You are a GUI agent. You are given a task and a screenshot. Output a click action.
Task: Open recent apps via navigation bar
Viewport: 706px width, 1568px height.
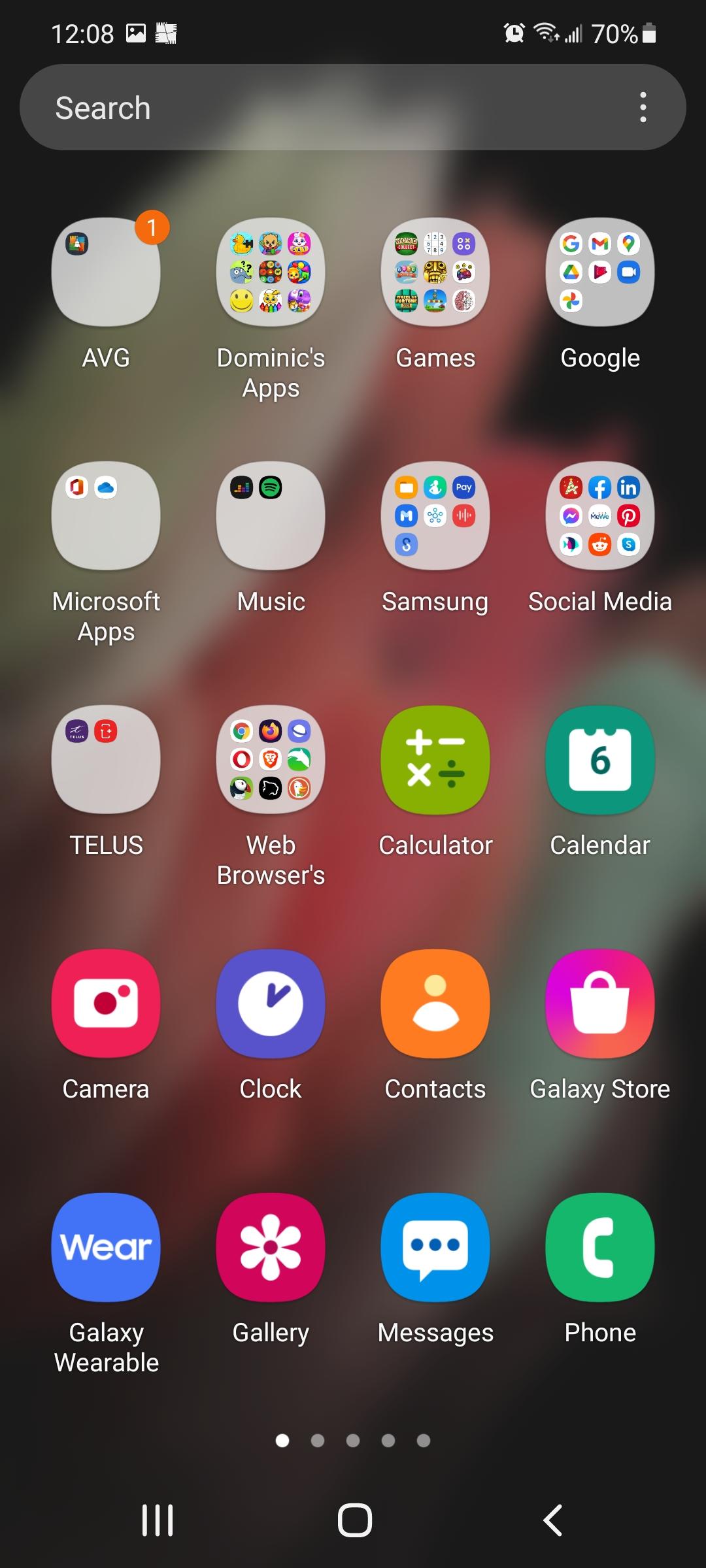(x=157, y=1520)
